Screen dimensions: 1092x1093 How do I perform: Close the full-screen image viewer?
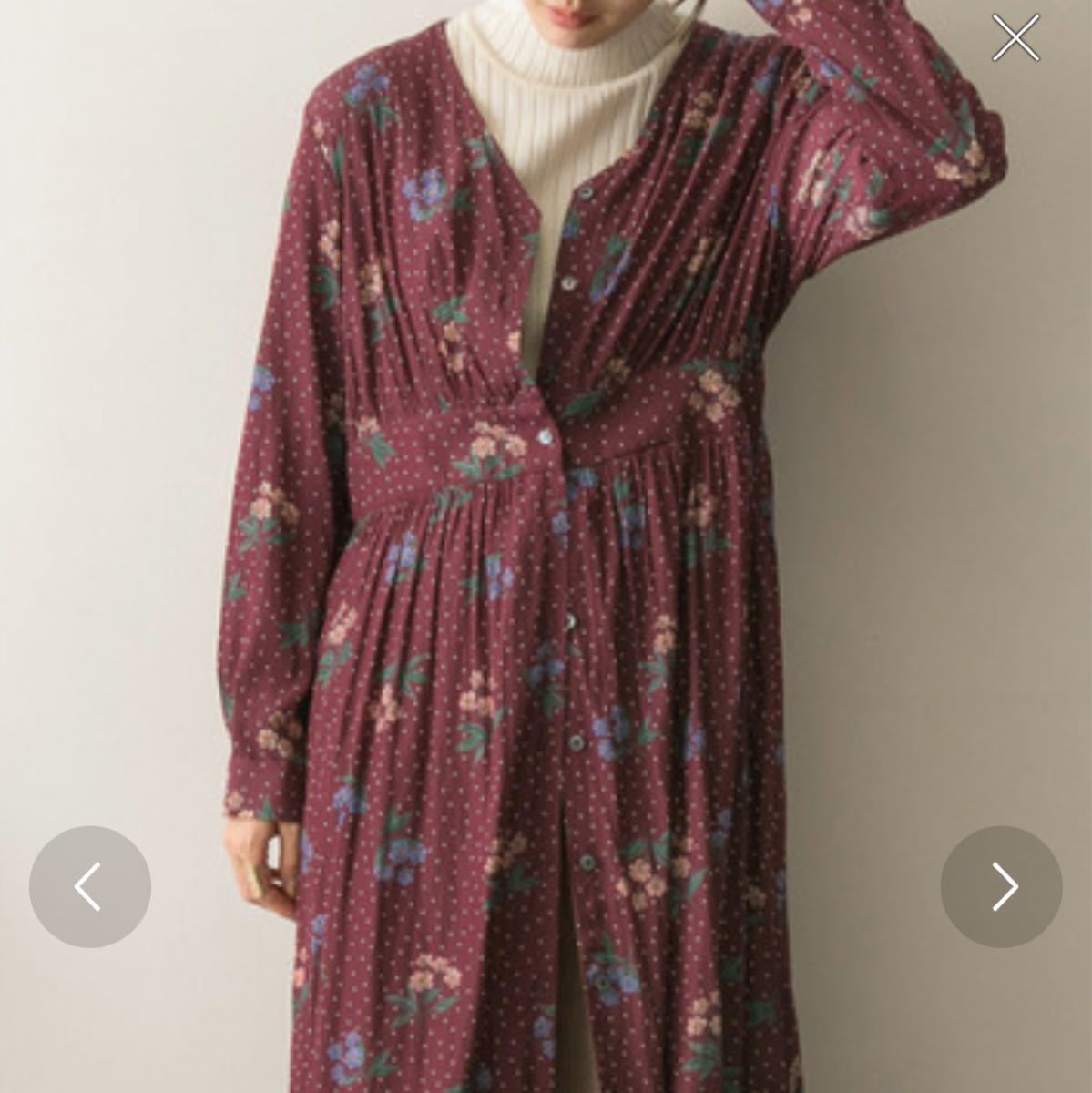[x=1015, y=38]
